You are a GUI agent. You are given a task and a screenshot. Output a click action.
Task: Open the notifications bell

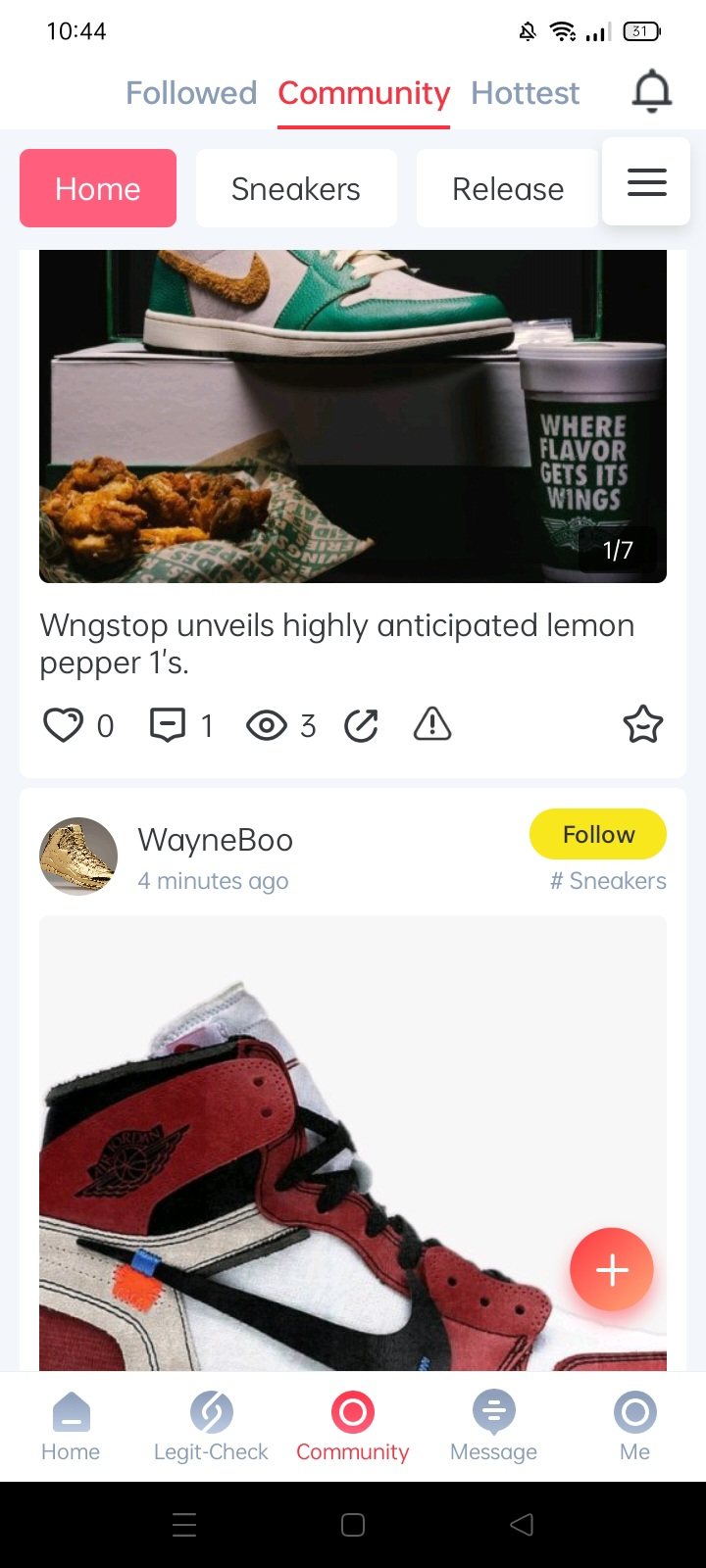[651, 92]
